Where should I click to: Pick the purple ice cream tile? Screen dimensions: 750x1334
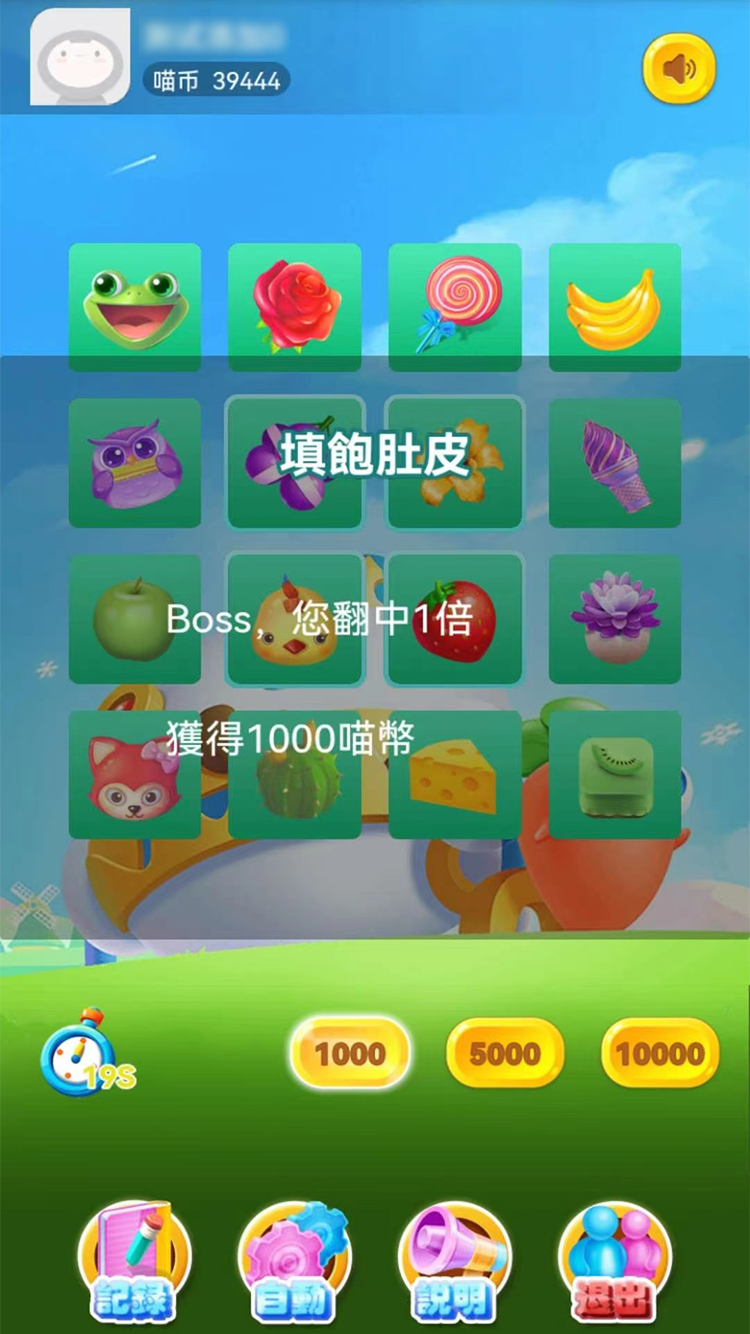pyautogui.click(x=615, y=463)
